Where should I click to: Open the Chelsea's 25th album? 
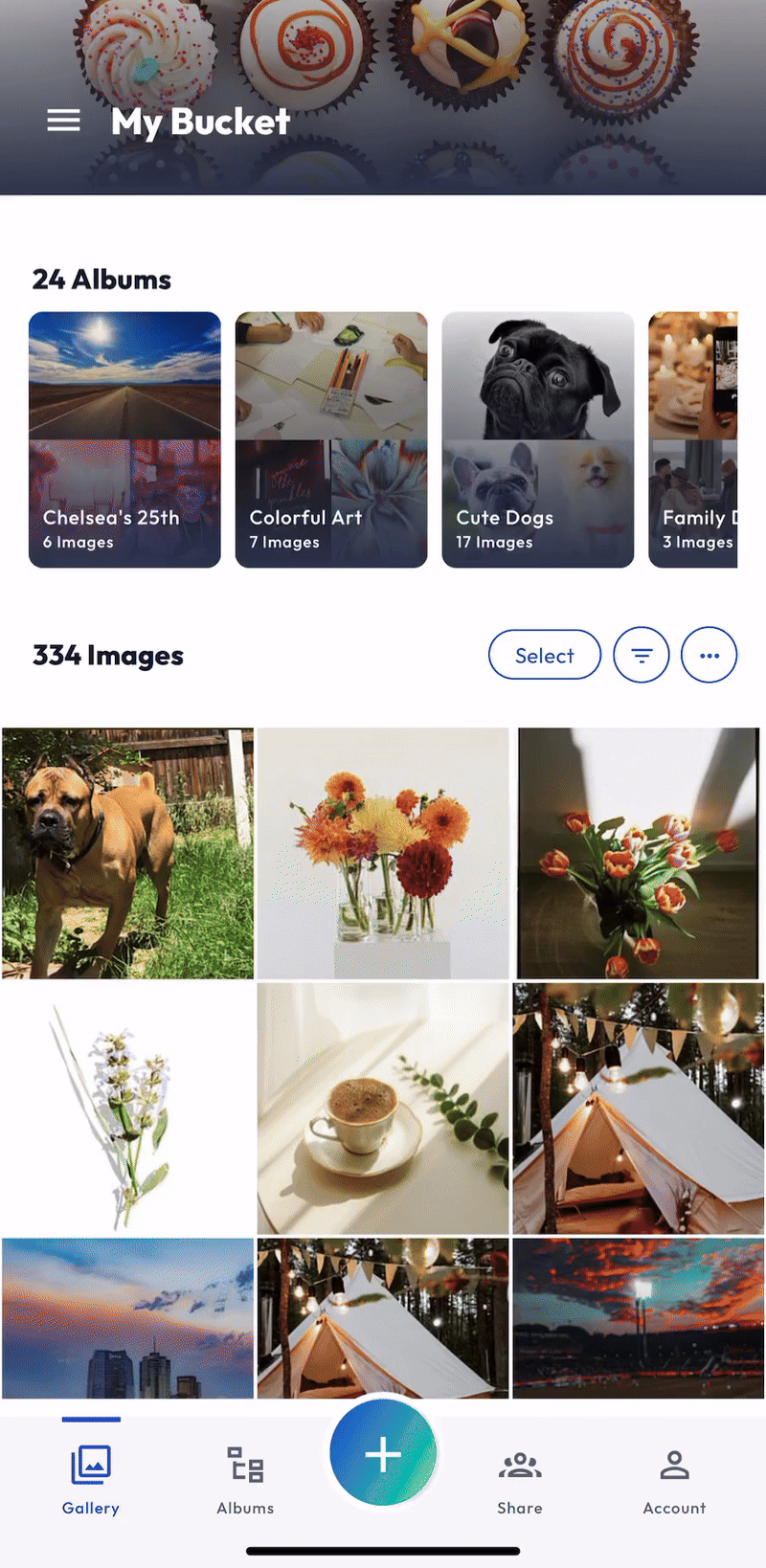[x=124, y=439]
